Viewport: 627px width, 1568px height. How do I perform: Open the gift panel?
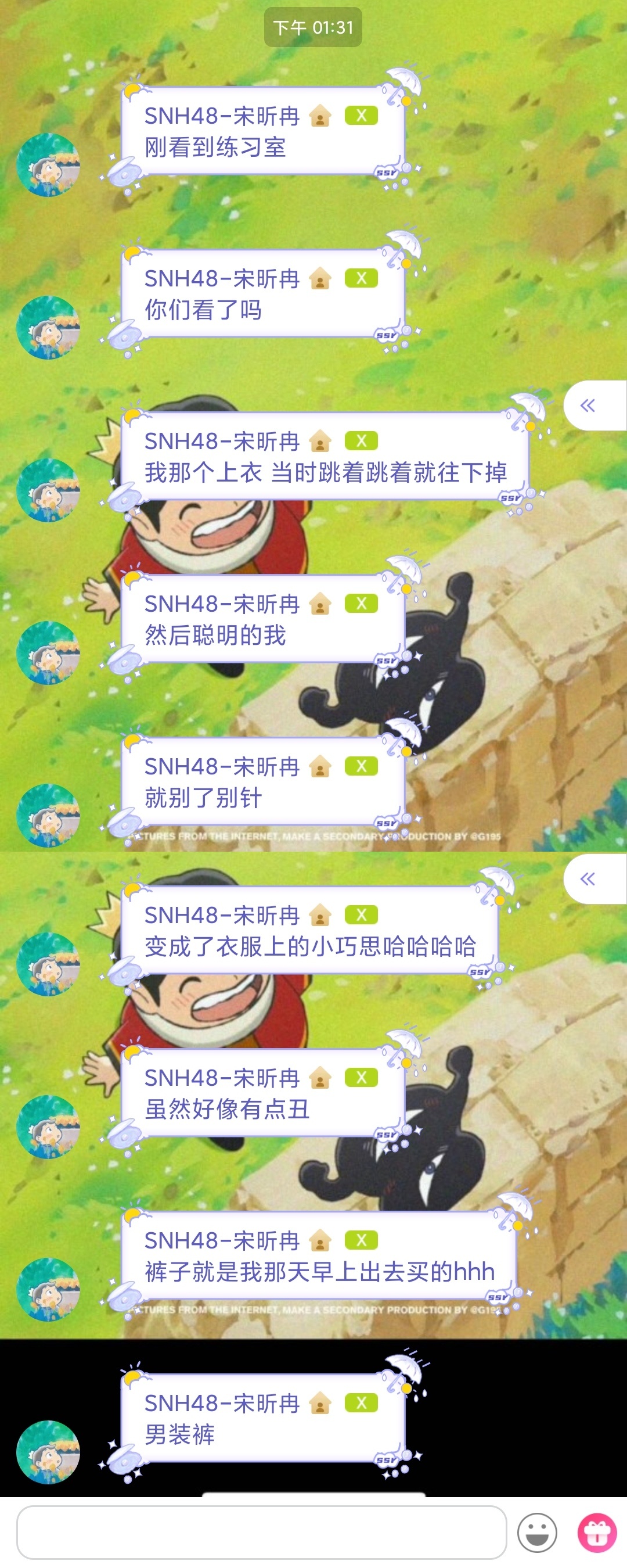pyautogui.click(x=597, y=1532)
